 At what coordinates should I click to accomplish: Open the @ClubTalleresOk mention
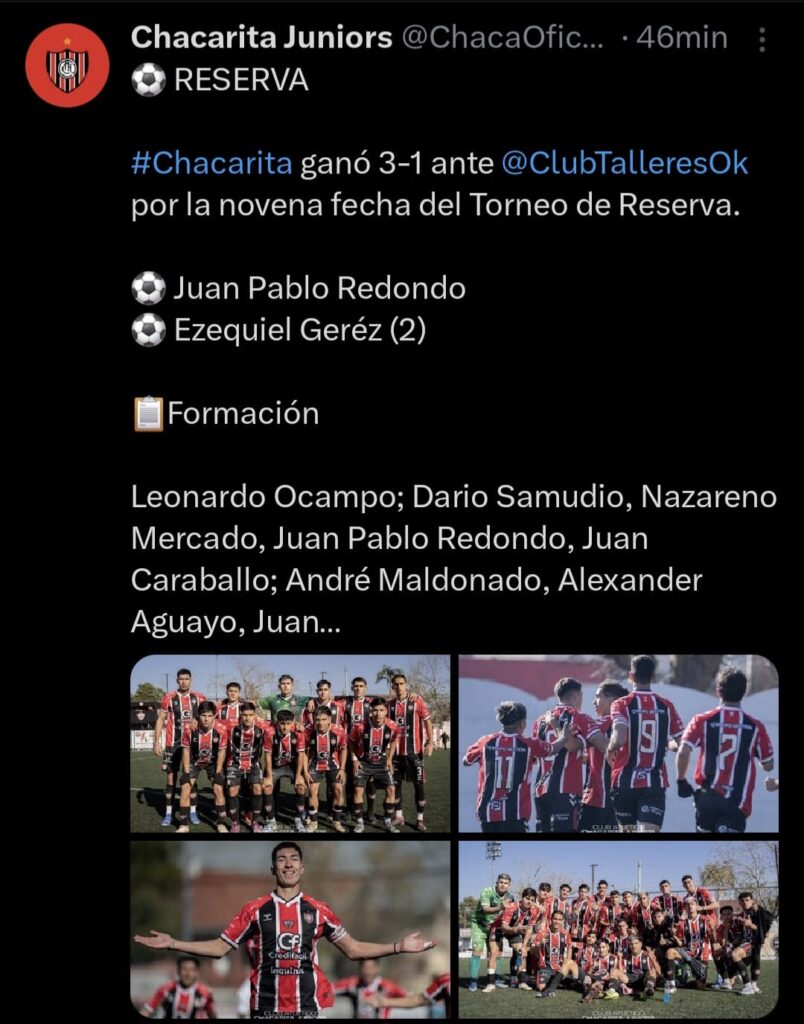[x=624, y=163]
